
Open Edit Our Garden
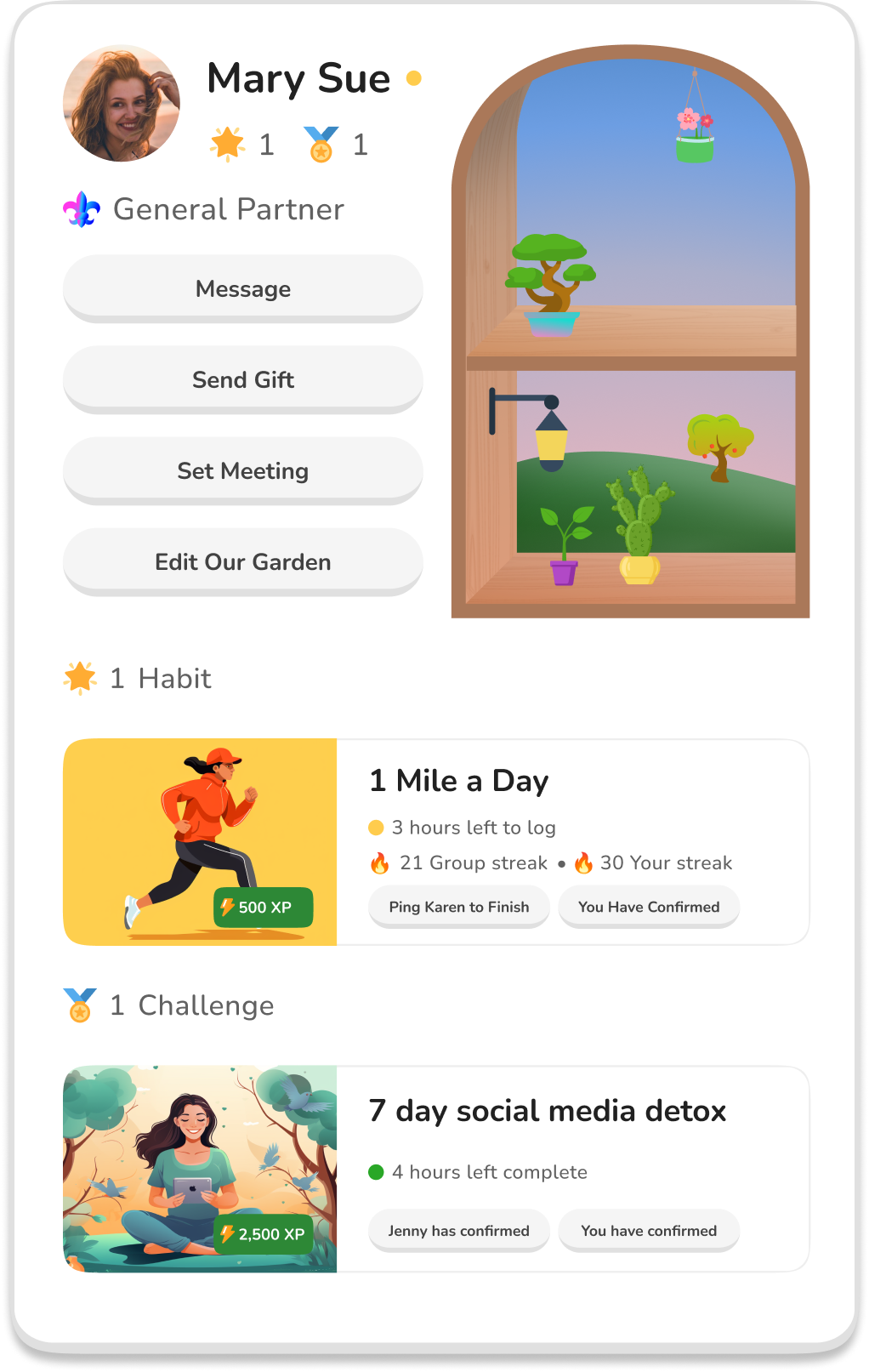pyautogui.click(x=242, y=561)
